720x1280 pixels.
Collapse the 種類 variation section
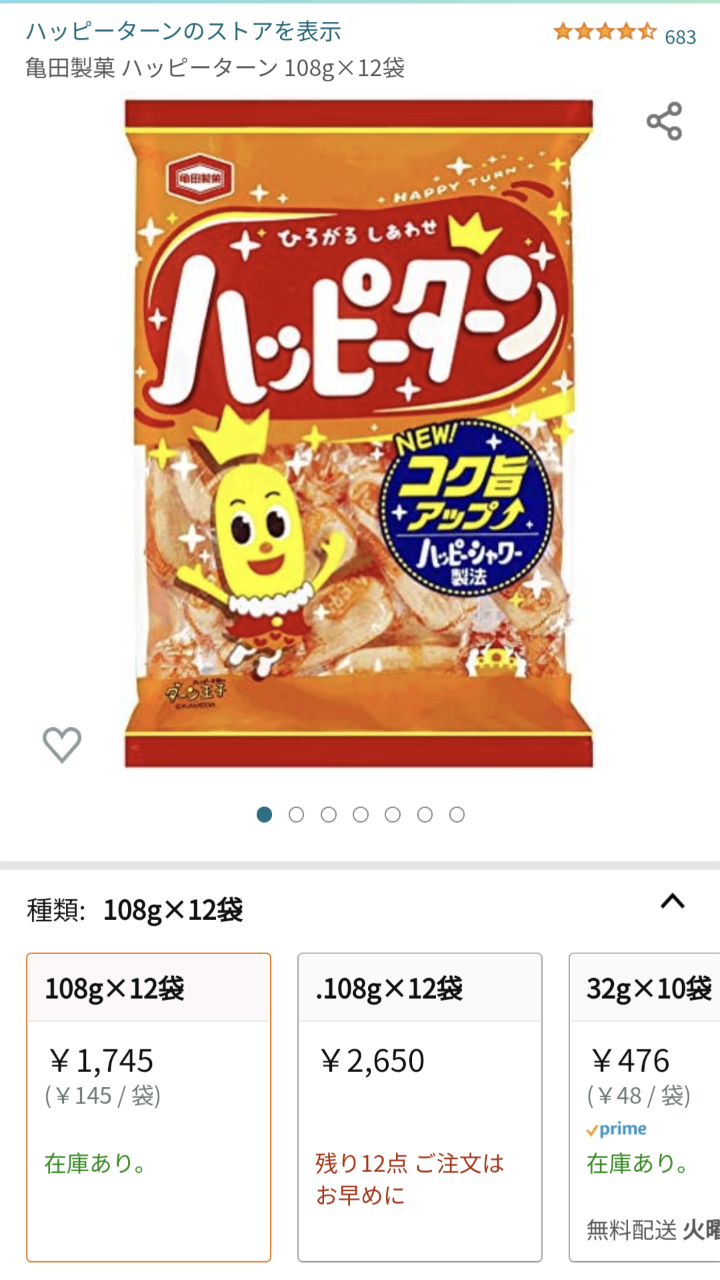[x=672, y=902]
